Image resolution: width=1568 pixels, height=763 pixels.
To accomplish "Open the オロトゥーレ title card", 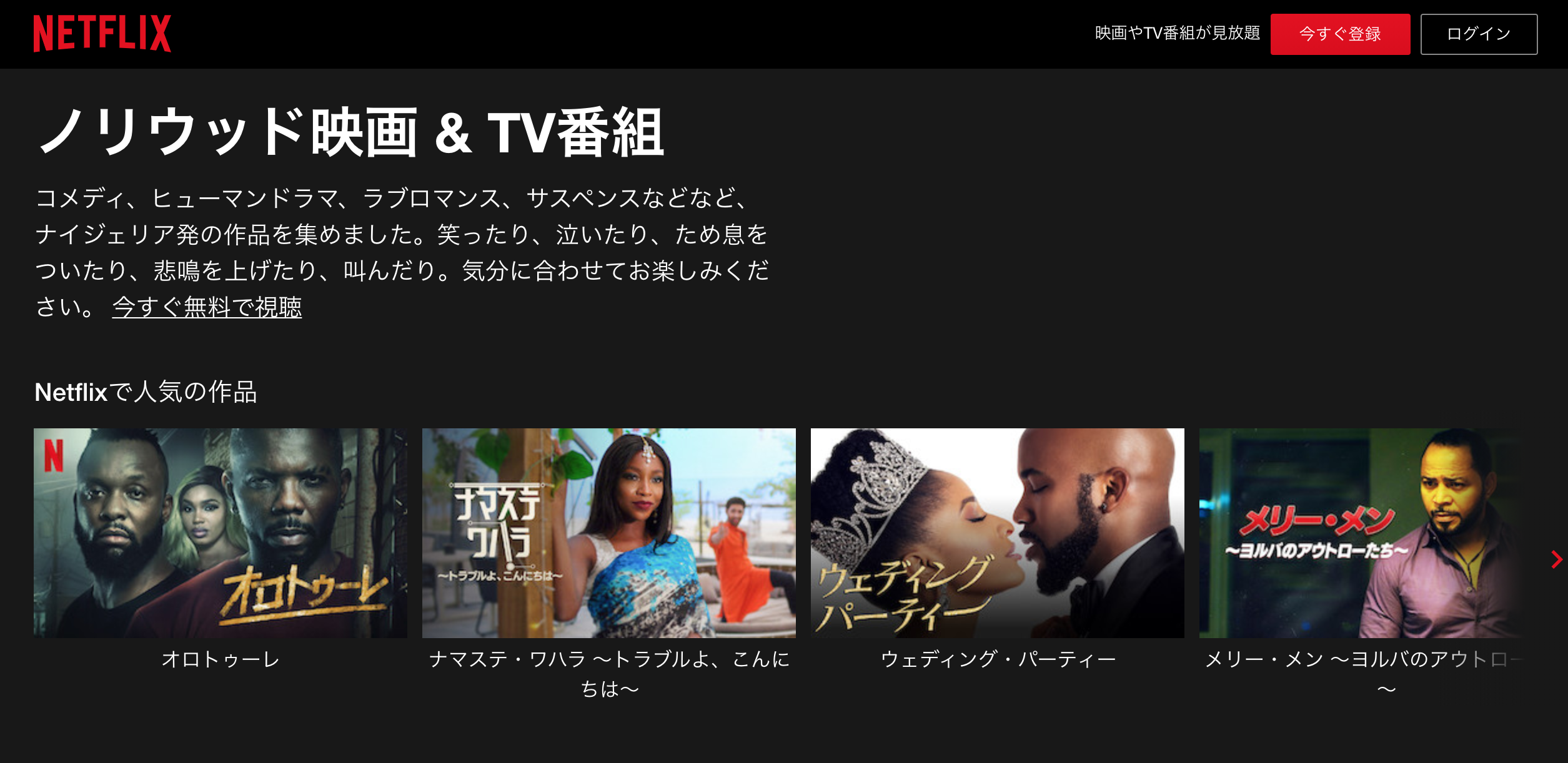I will point(220,533).
